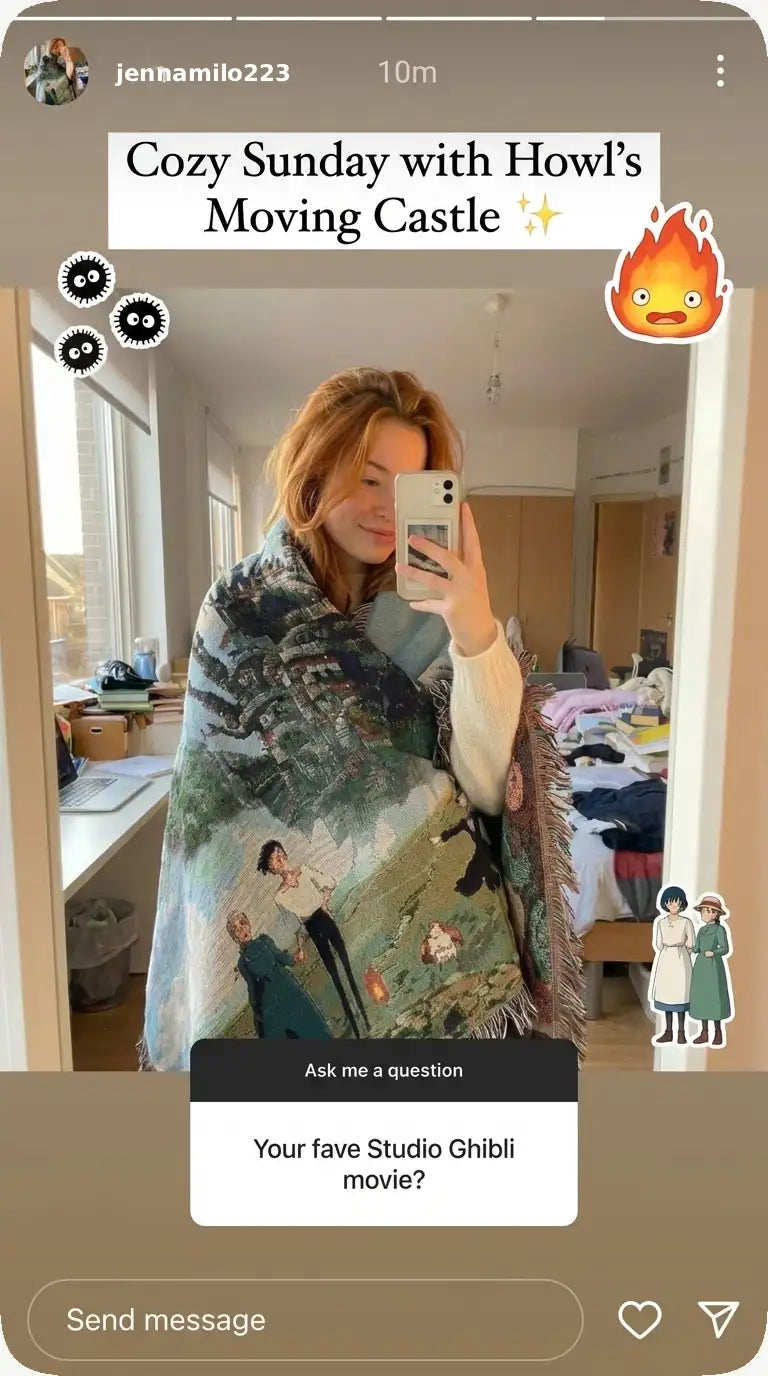Like this story with the heart
The image size is (768, 1376).
[640, 1320]
